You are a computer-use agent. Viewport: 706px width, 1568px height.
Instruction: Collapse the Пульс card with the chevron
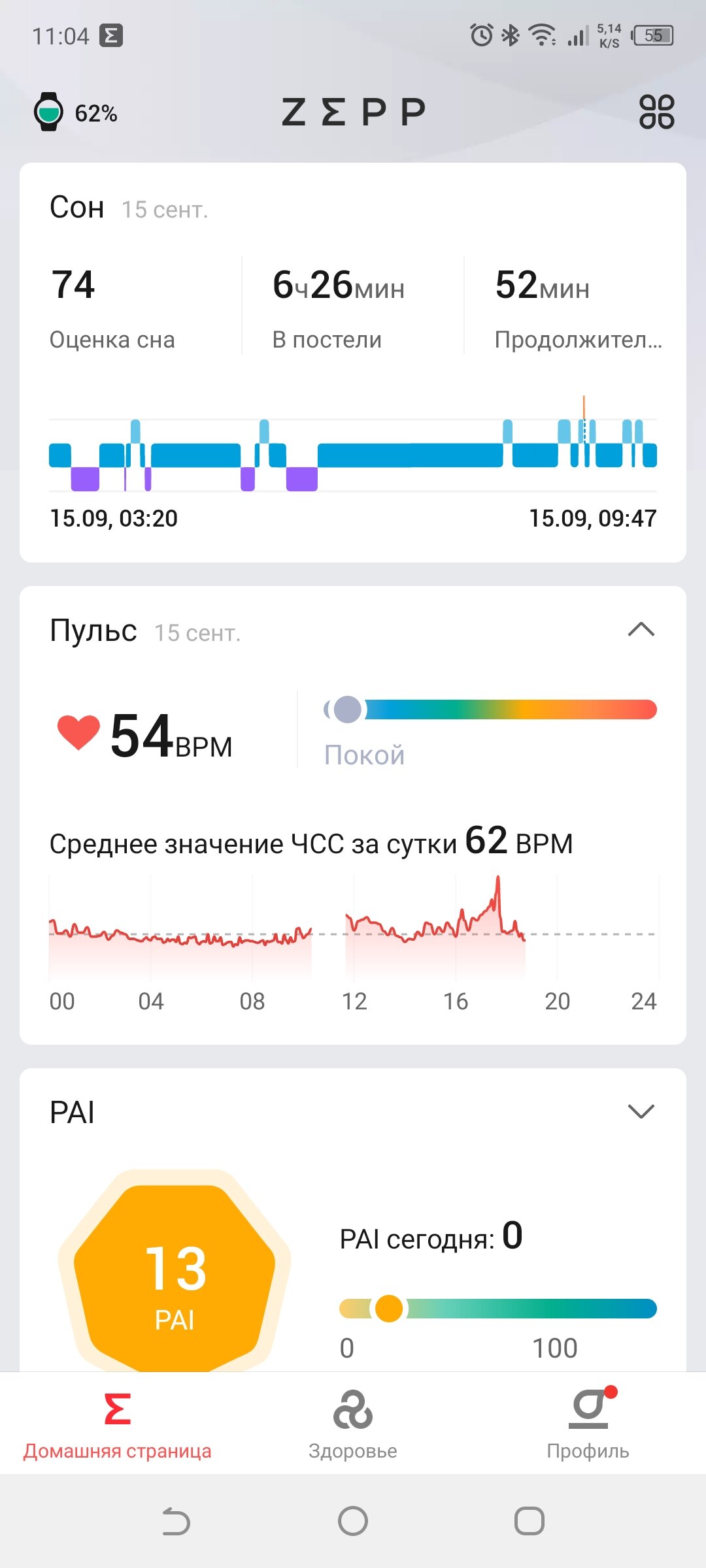tap(641, 630)
